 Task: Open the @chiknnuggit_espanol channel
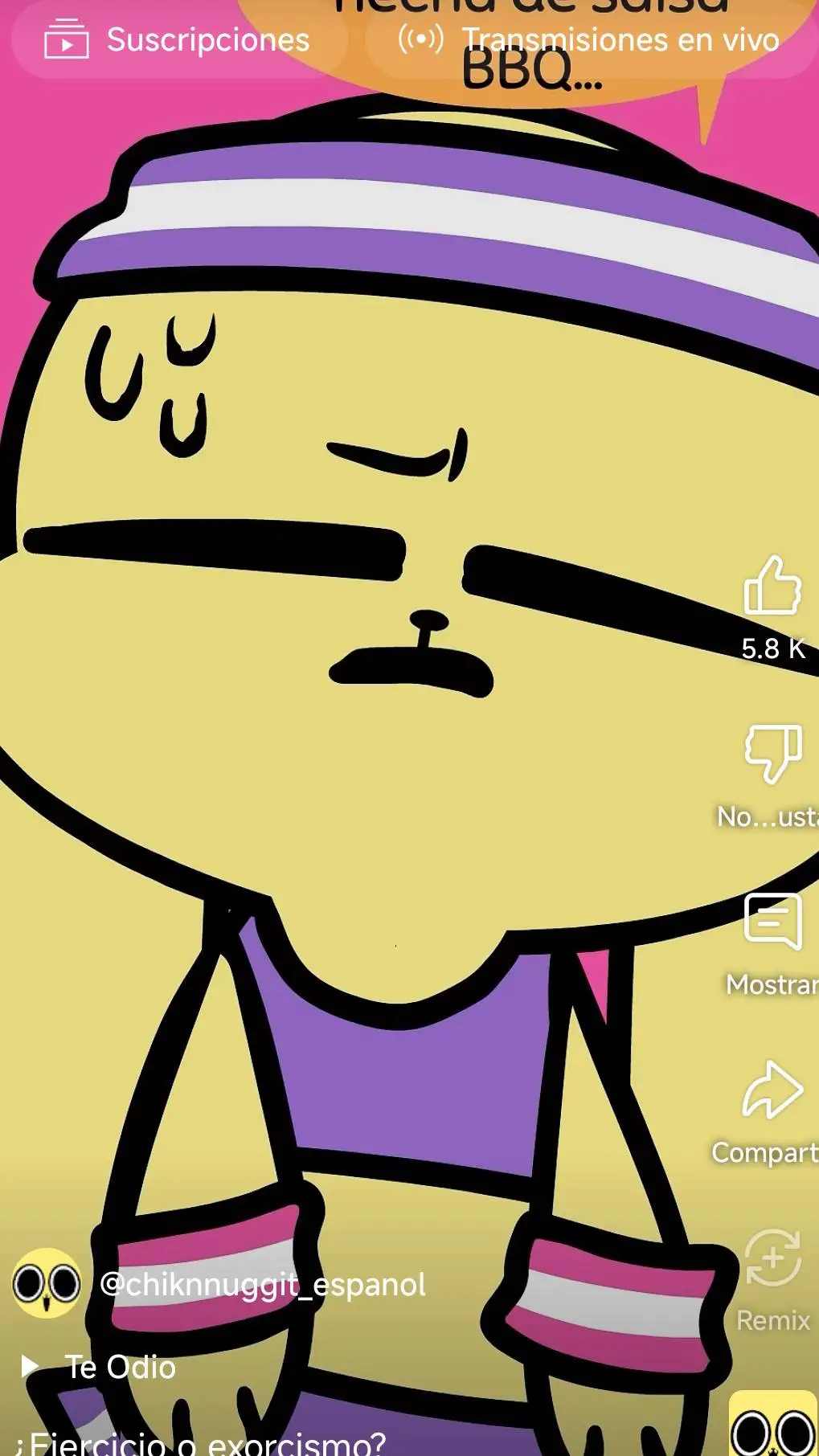[262, 1284]
